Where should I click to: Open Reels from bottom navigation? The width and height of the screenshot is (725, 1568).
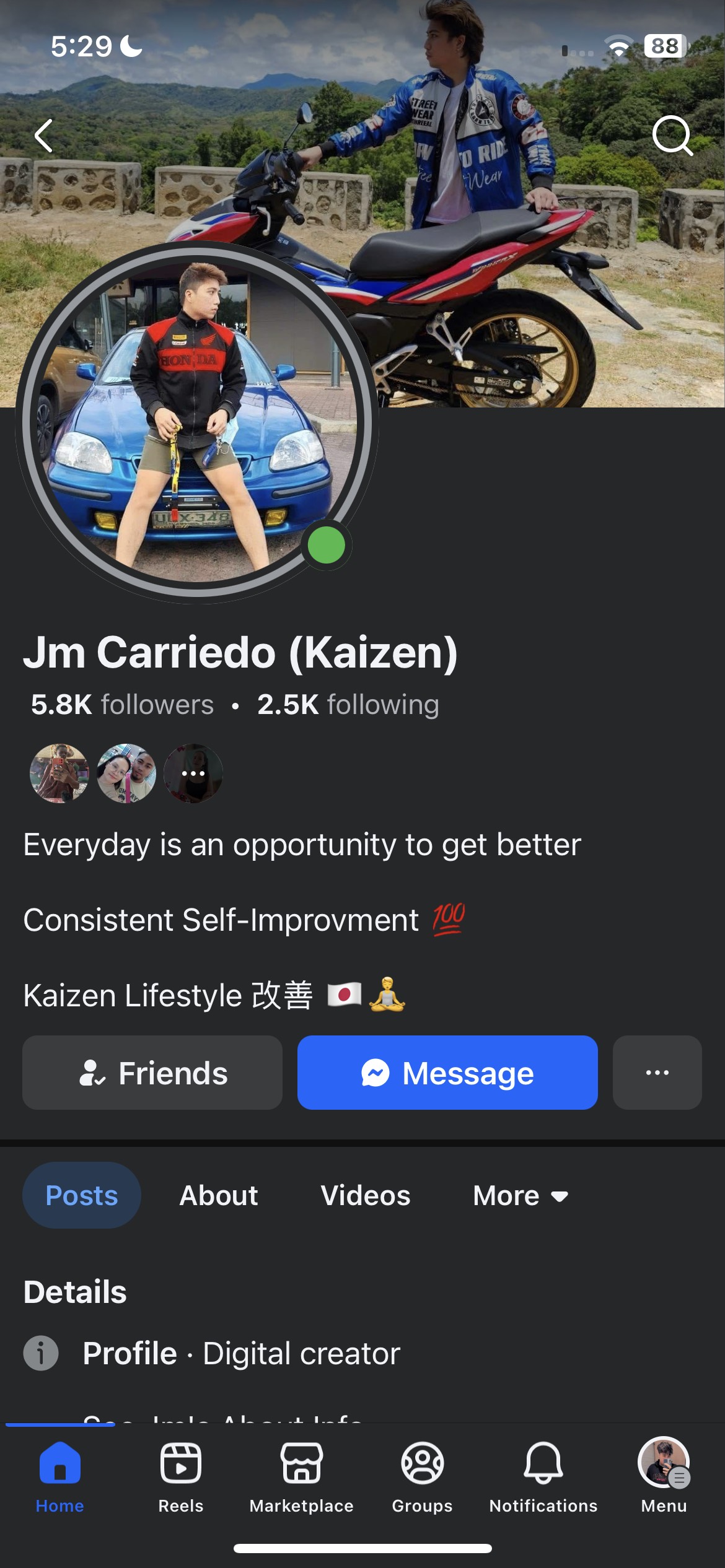click(180, 1477)
